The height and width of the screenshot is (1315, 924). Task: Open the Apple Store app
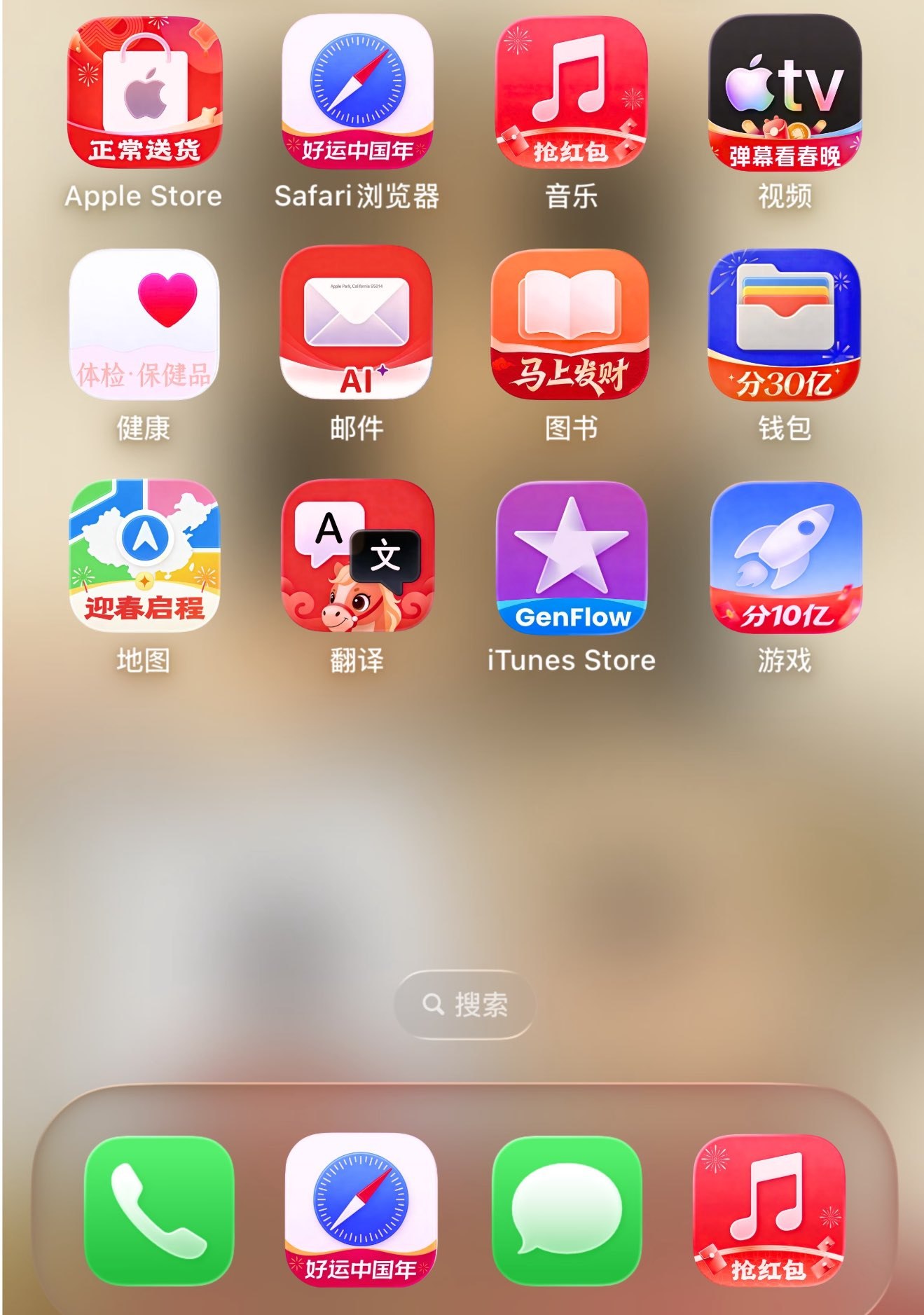point(144,92)
